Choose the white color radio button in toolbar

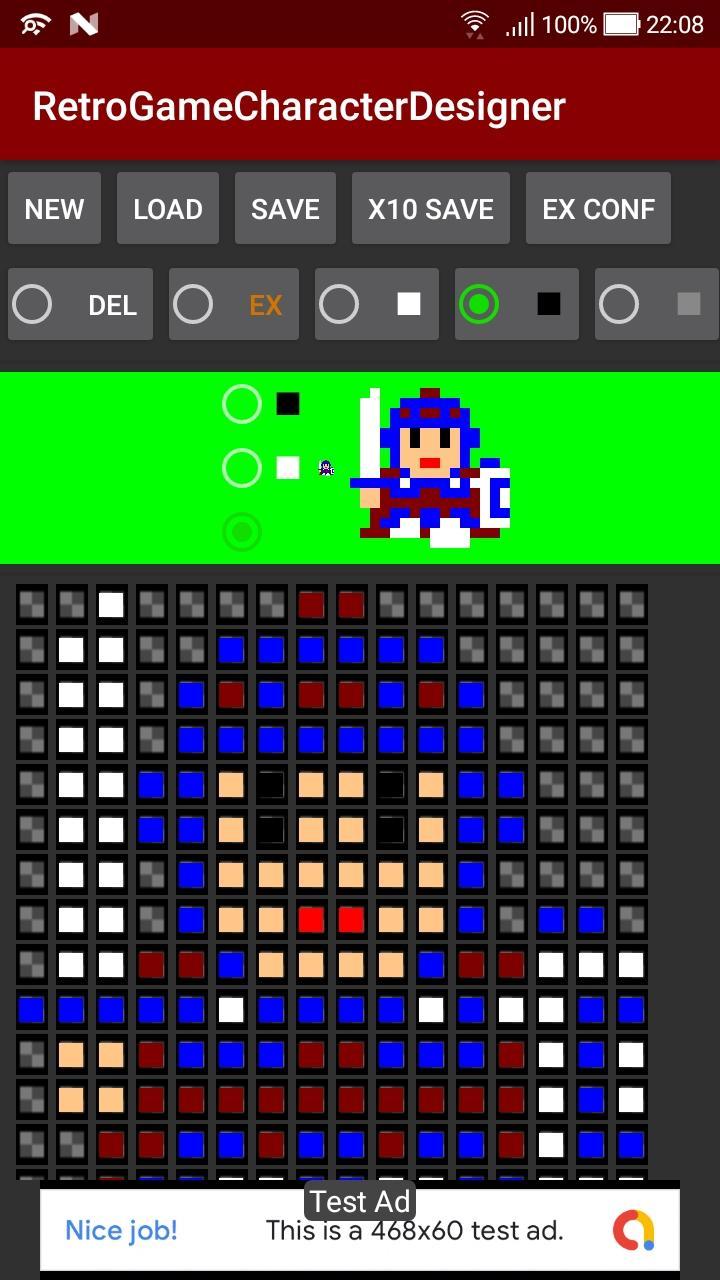point(339,305)
